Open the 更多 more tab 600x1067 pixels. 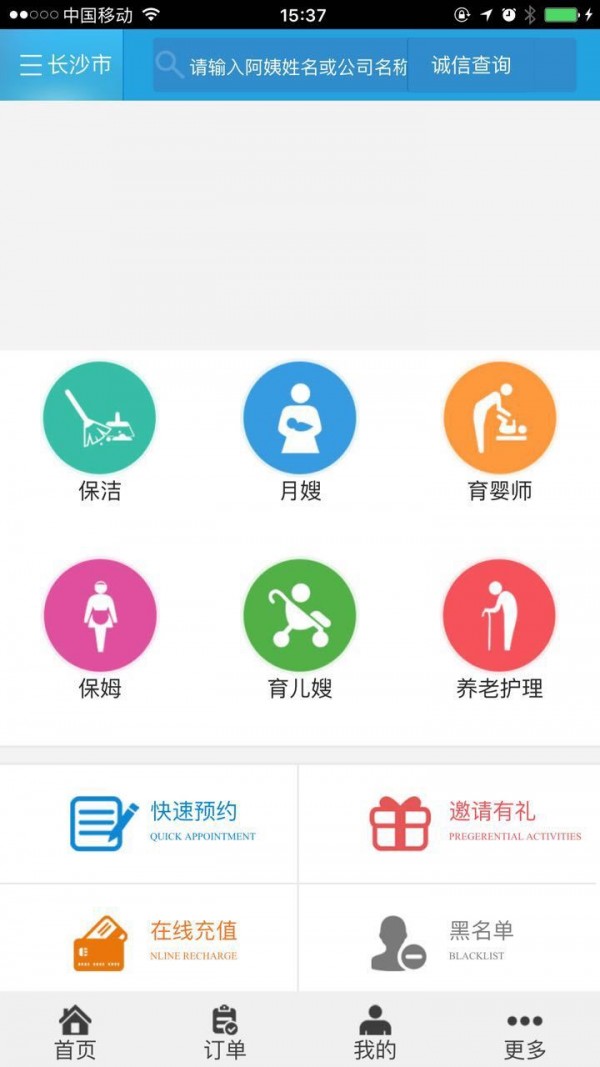coord(525,1032)
